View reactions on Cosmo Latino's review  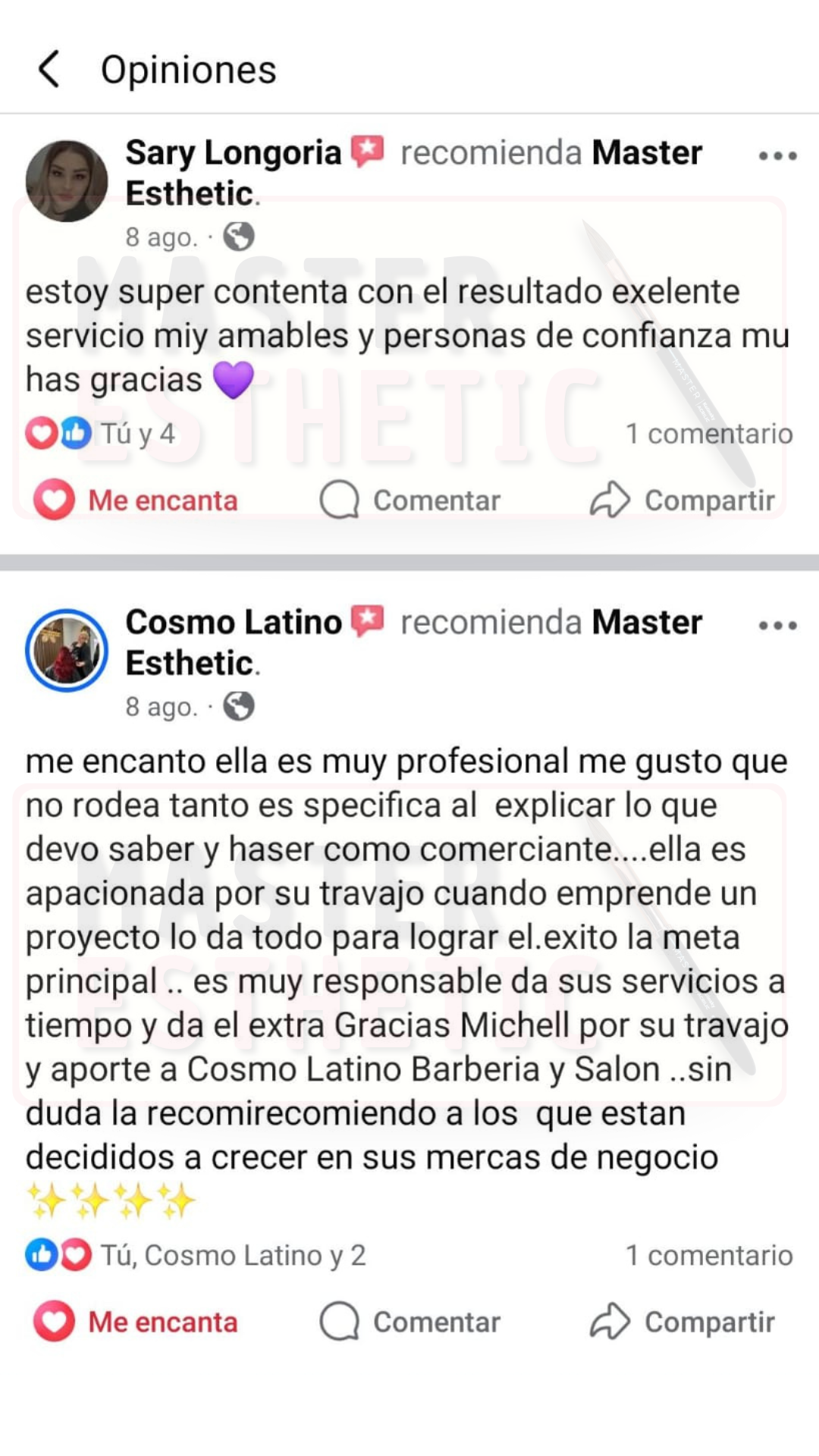(x=196, y=1255)
